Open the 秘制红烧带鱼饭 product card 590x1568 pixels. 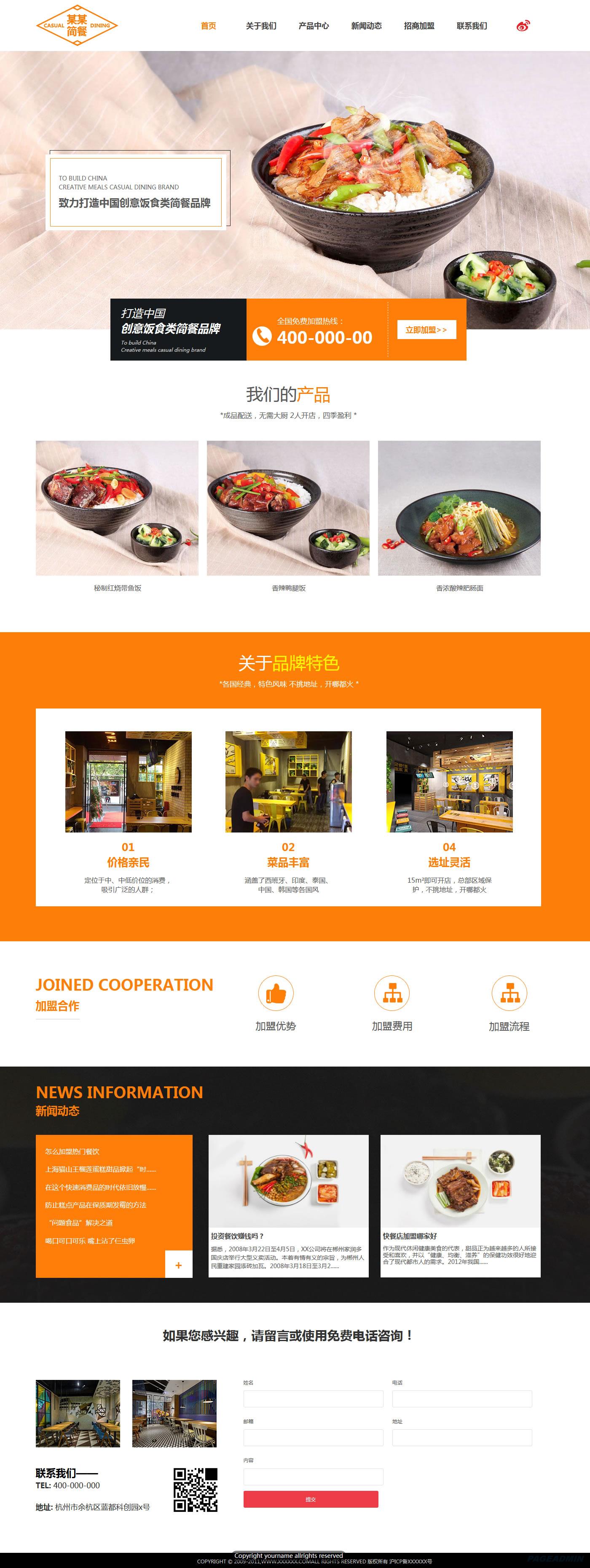coord(118,508)
